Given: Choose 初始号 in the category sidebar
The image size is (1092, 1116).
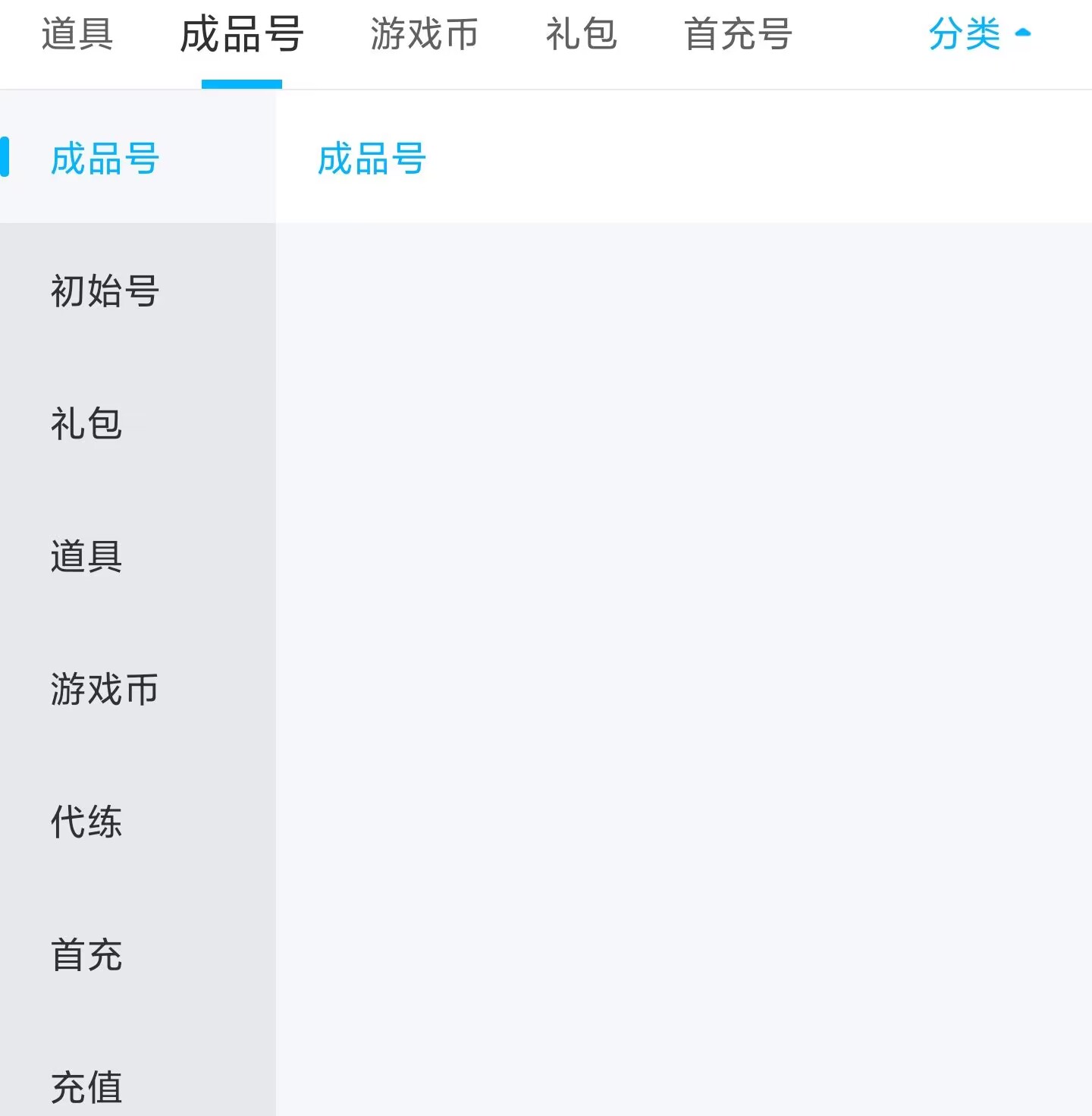Looking at the screenshot, I should tap(138, 291).
